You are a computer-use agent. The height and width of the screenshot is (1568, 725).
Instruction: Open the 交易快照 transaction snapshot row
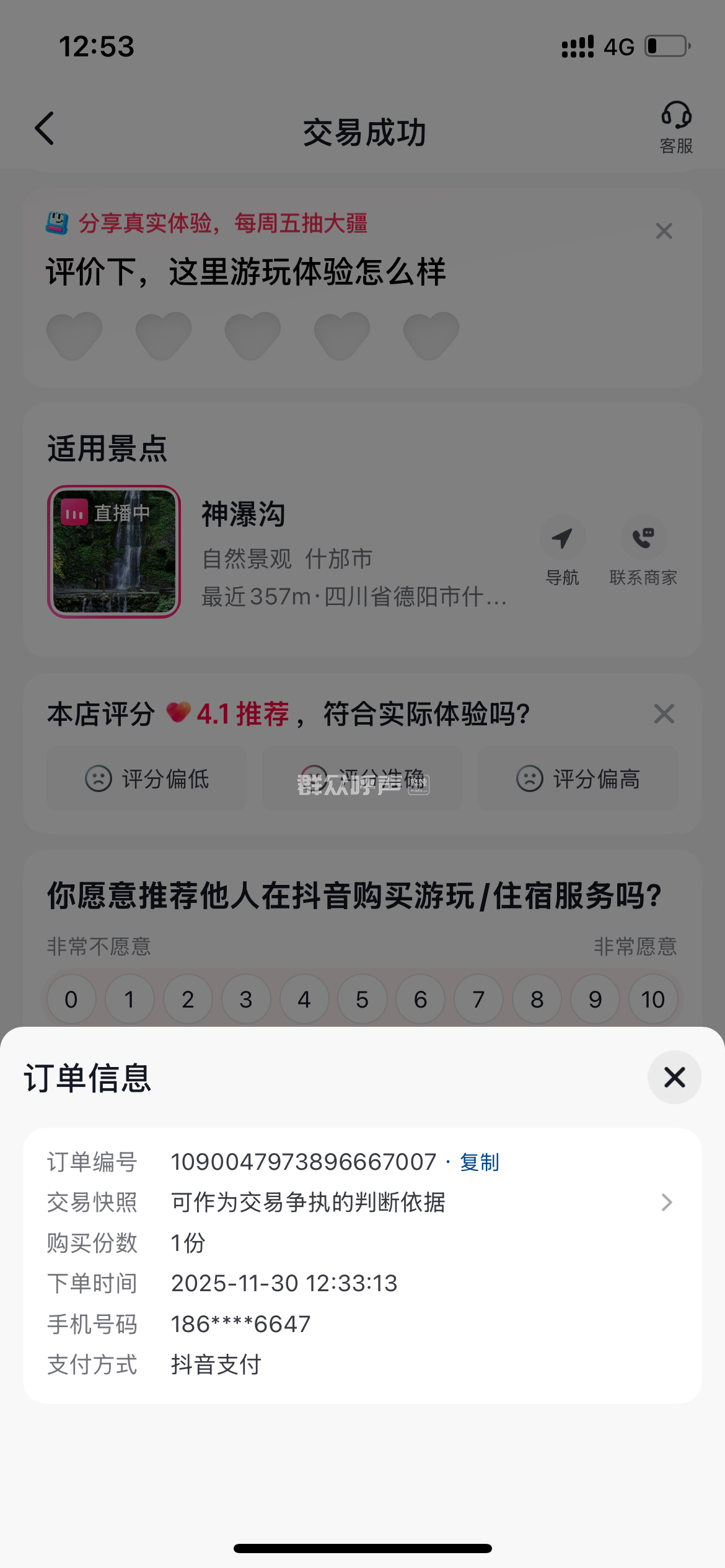coord(362,1203)
